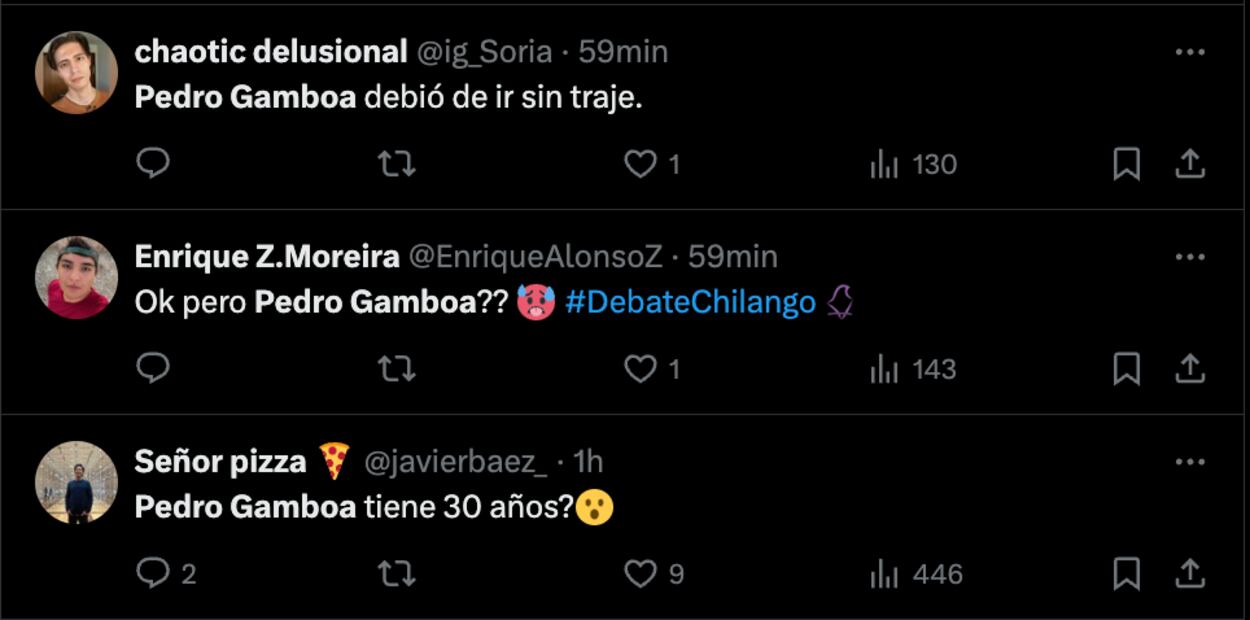The height and width of the screenshot is (620, 1250).
Task: Reply to Señor pizza's tweet
Action: (x=153, y=574)
